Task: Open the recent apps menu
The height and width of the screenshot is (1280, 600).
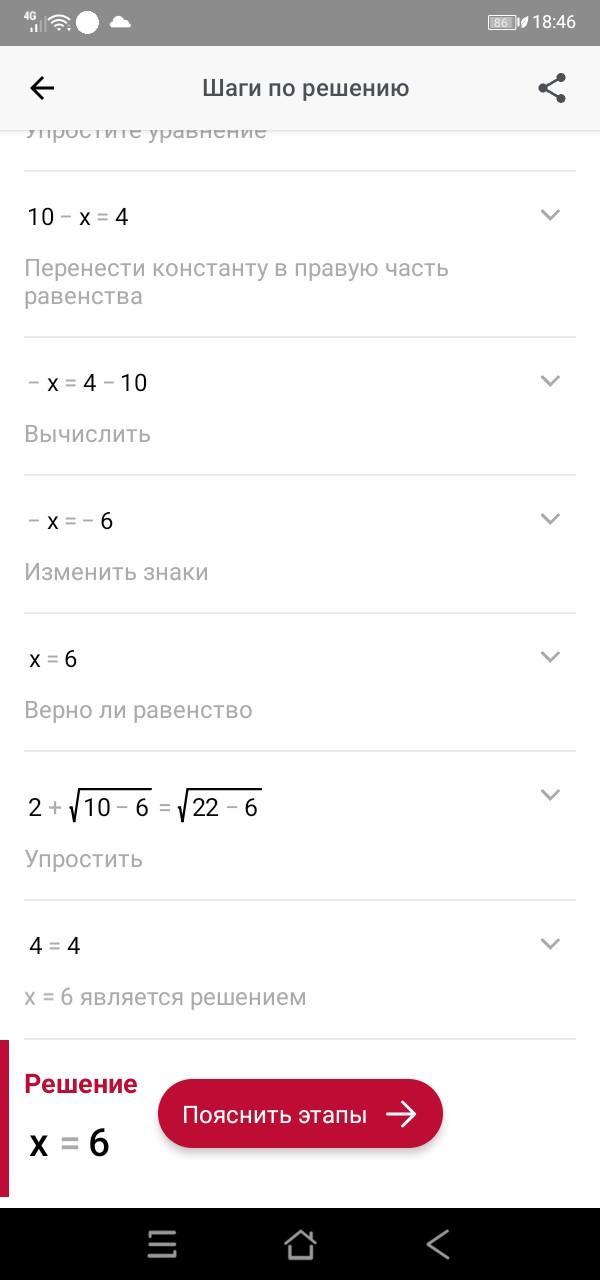Action: point(162,1244)
